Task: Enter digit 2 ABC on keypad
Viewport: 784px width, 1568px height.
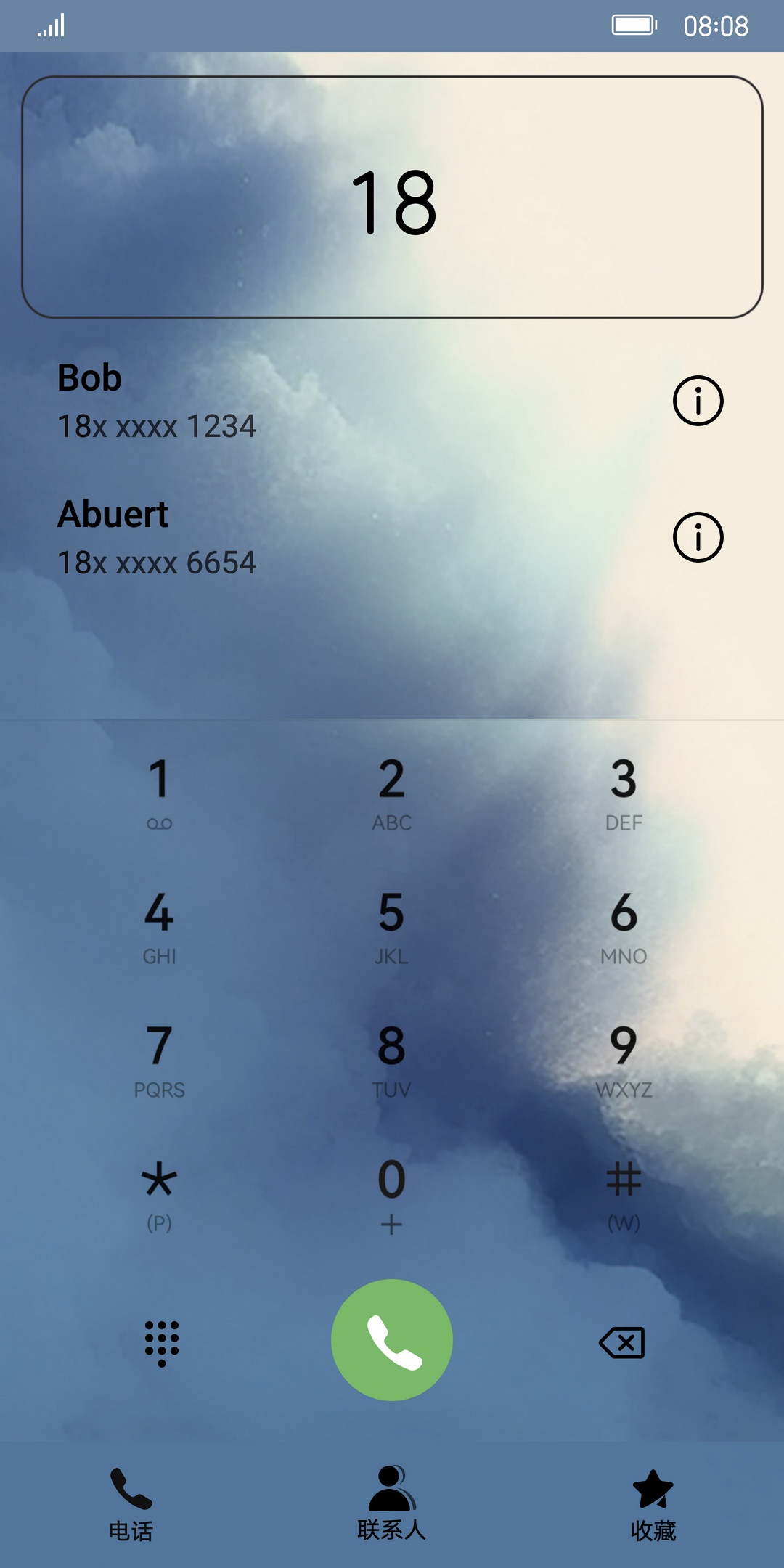Action: click(x=391, y=793)
